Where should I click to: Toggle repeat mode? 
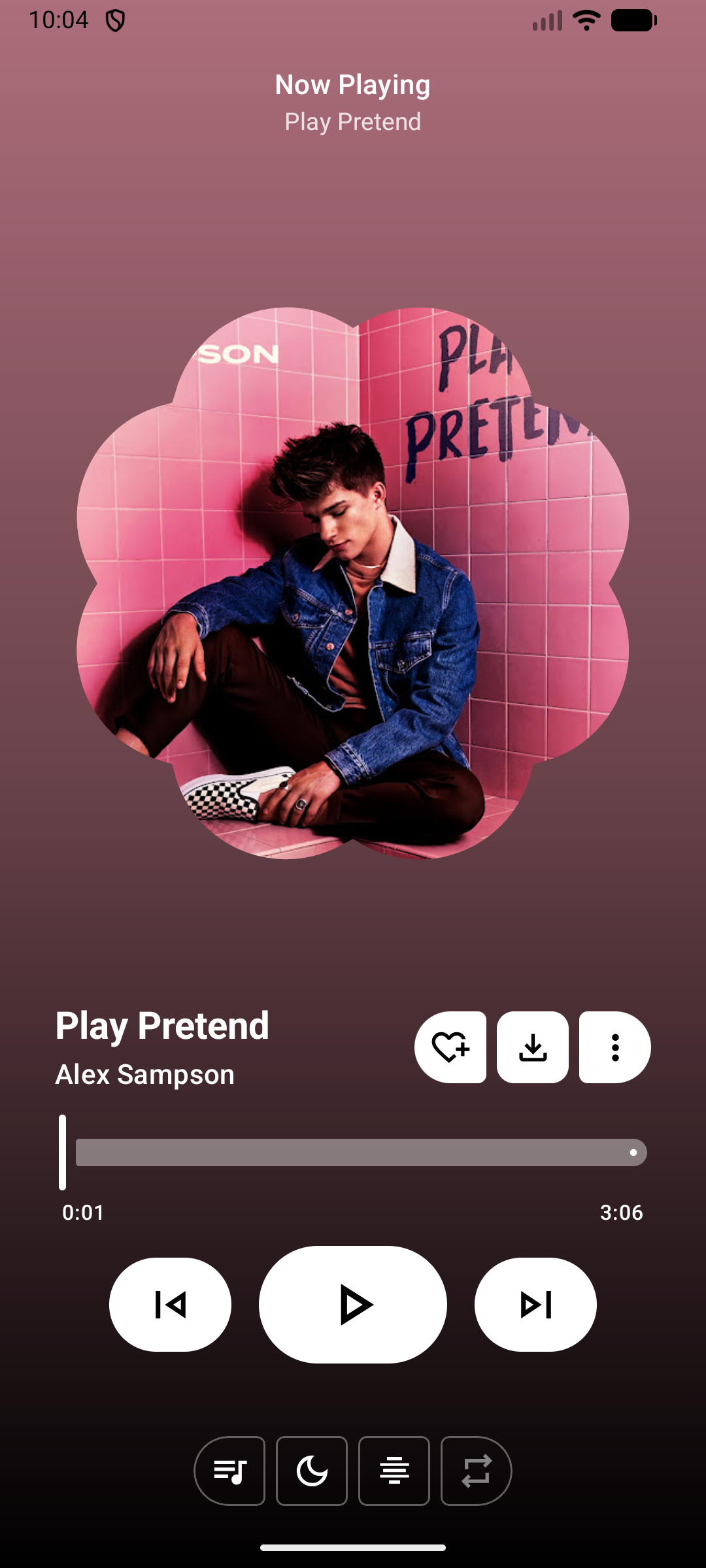[x=476, y=1471]
